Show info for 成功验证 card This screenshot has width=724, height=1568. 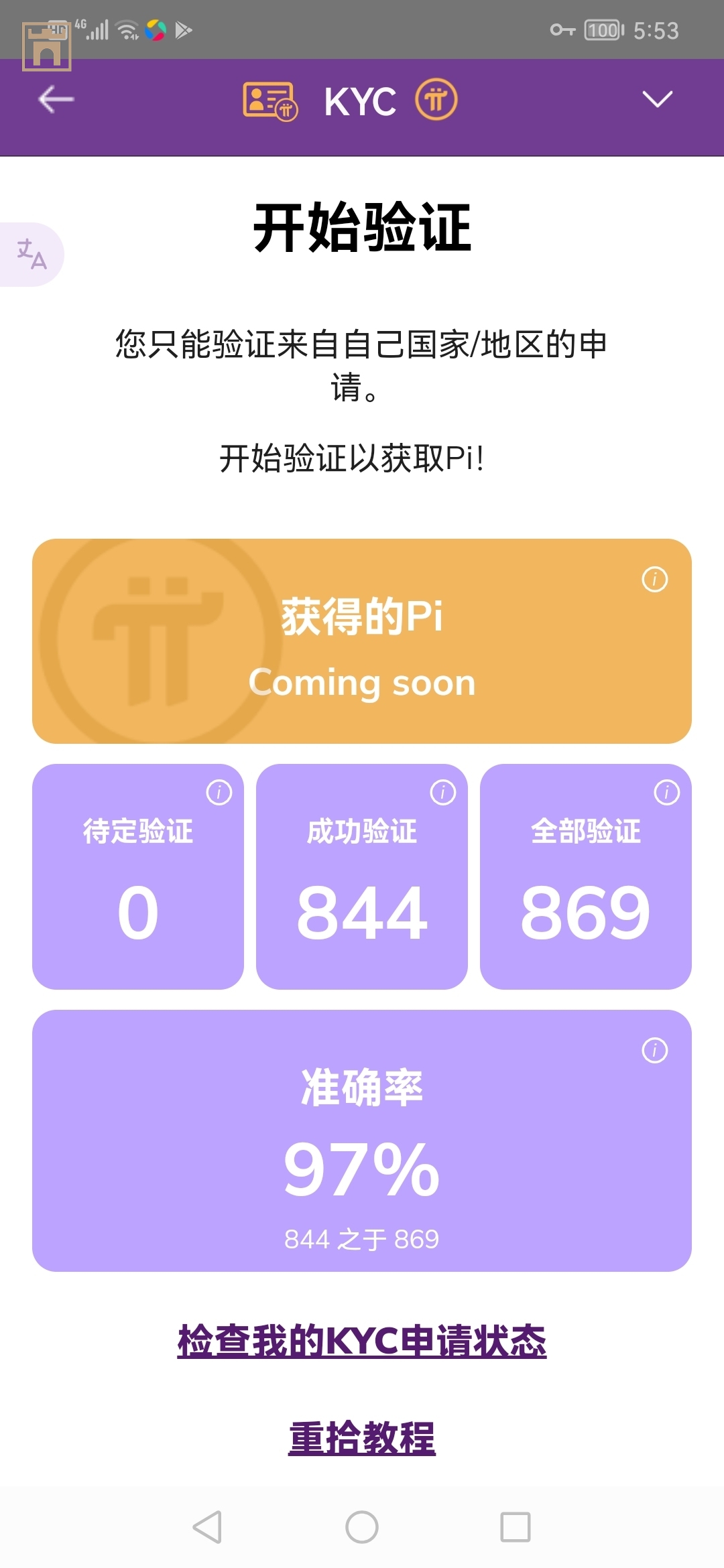click(x=442, y=792)
